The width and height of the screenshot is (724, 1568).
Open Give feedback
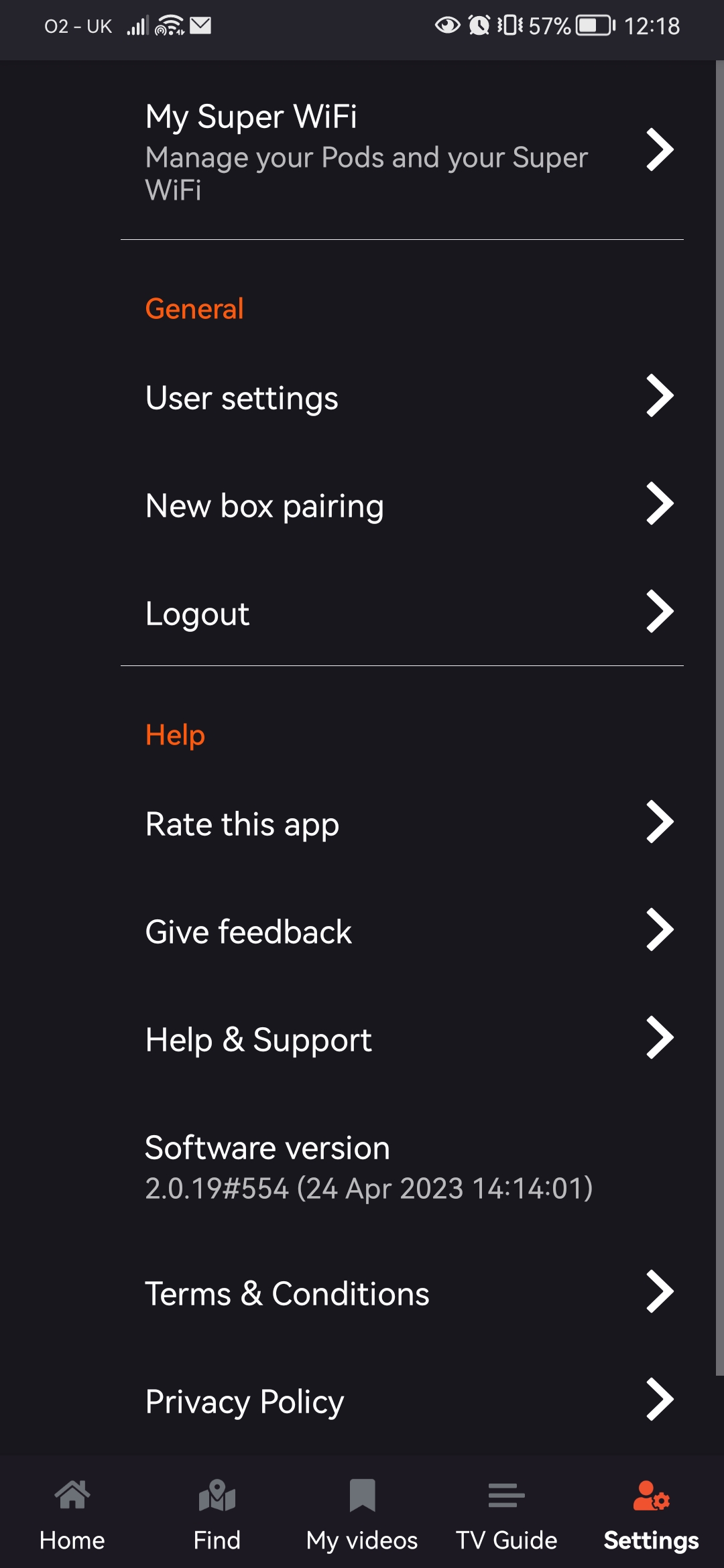point(402,931)
